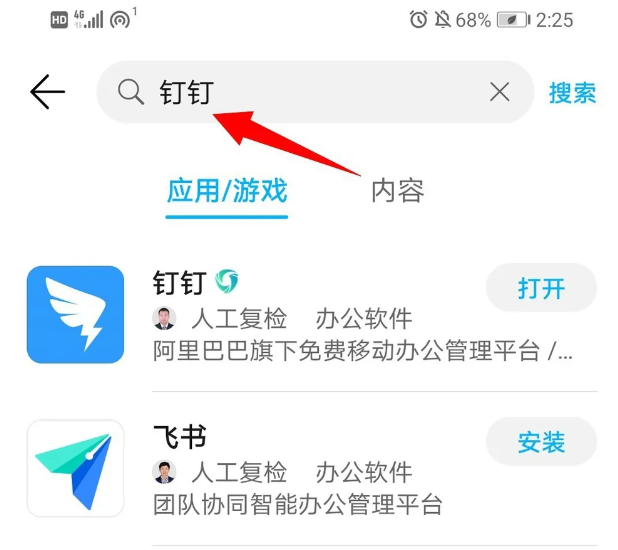Tap the 搜索 button

tap(572, 93)
